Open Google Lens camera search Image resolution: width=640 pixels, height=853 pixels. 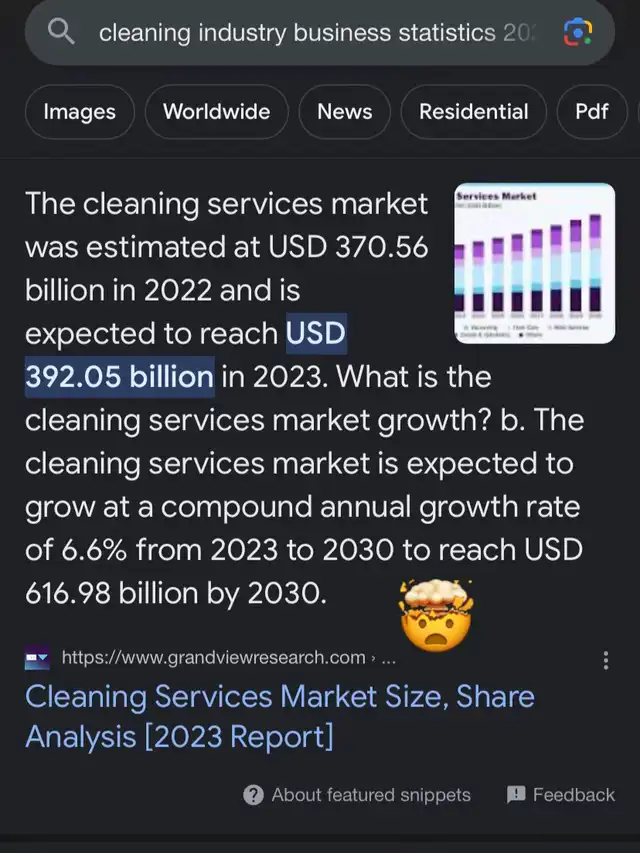[578, 33]
